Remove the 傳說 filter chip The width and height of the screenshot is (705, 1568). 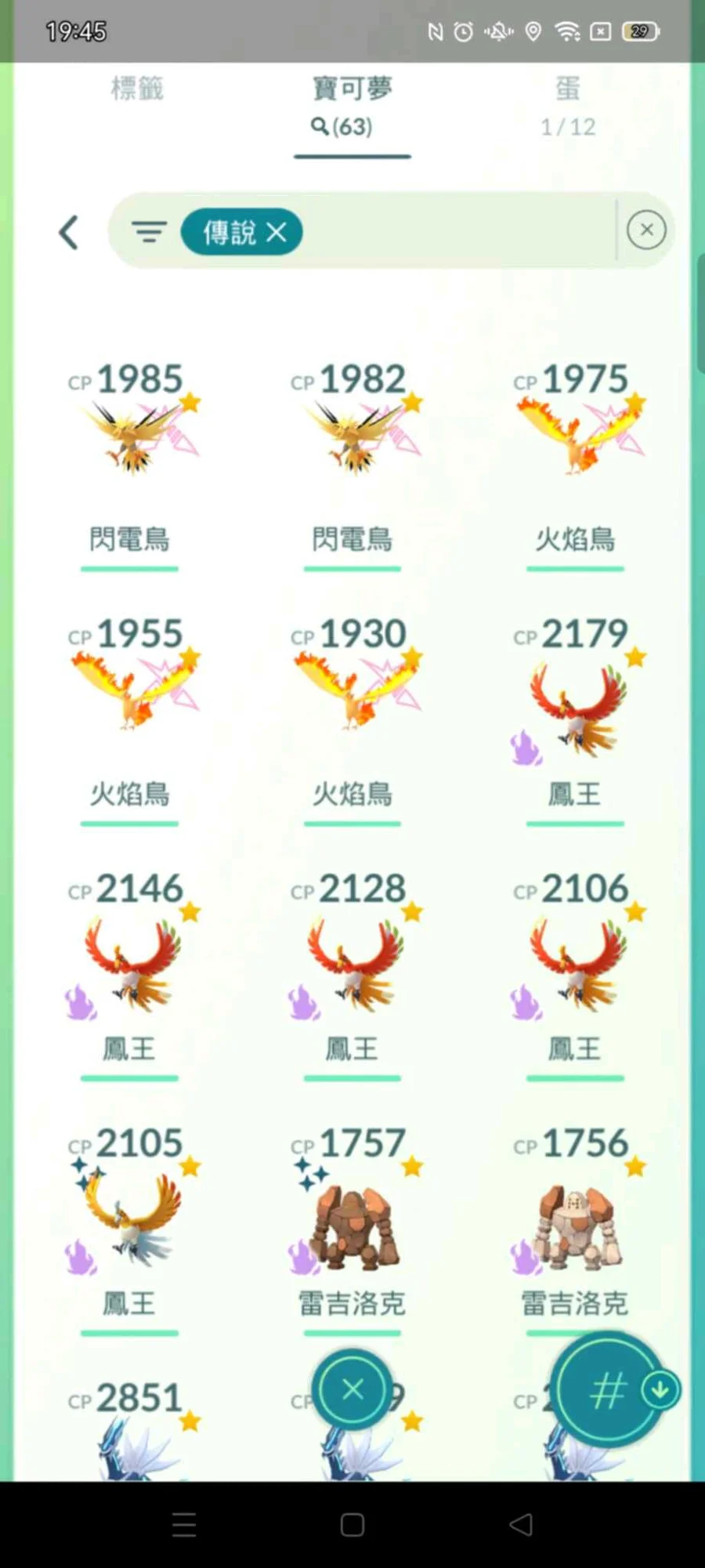(277, 232)
